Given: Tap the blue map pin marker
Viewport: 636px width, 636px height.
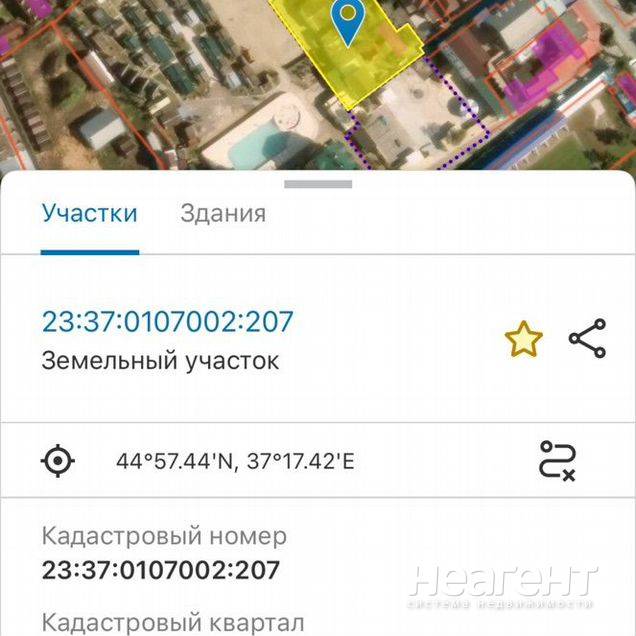Looking at the screenshot, I should click(347, 22).
